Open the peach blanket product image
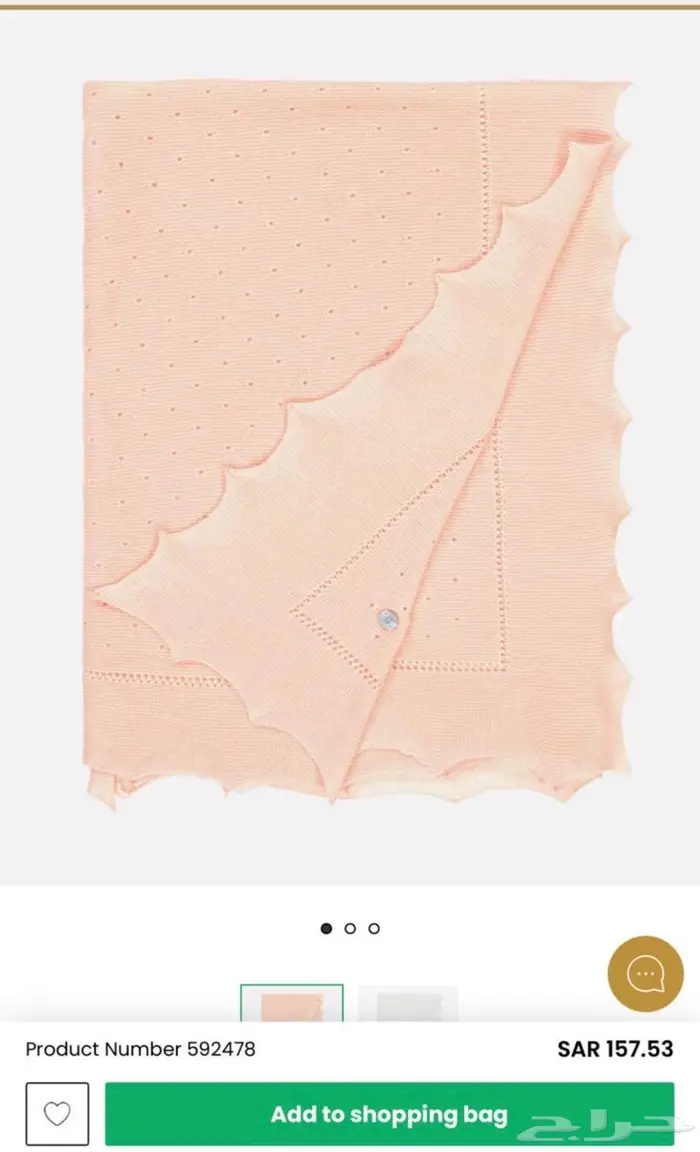Screen dimensions: 700x1152 [355, 440]
